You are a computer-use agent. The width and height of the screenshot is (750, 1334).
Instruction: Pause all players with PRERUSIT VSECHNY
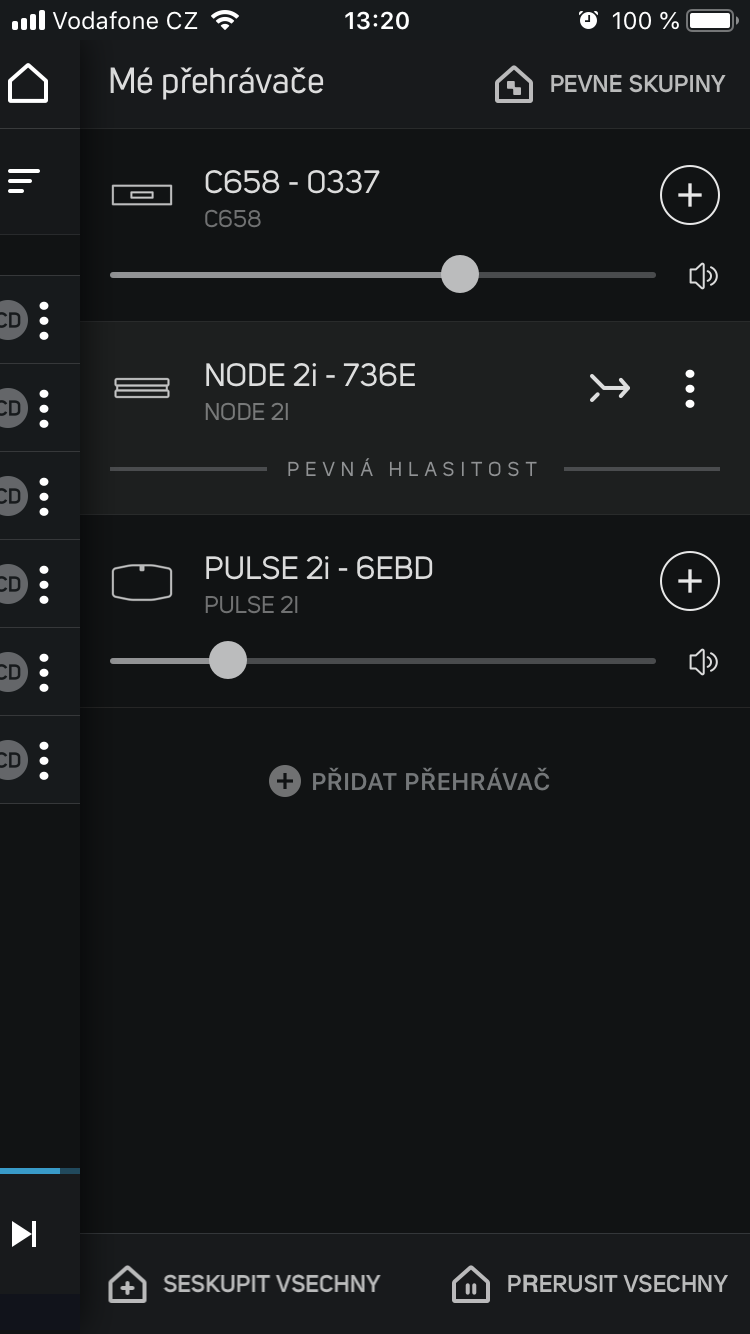tap(590, 1284)
